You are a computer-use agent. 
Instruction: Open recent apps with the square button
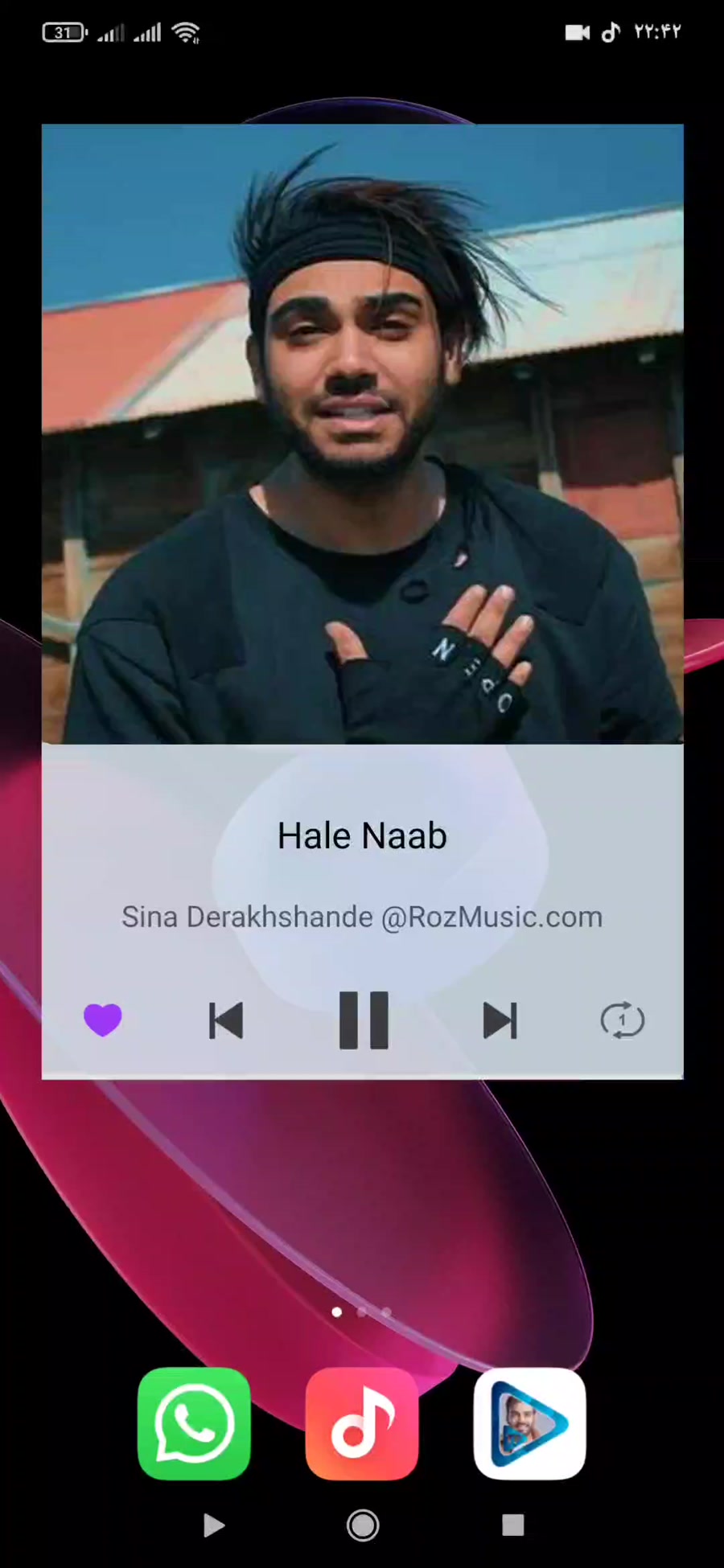point(513,1525)
